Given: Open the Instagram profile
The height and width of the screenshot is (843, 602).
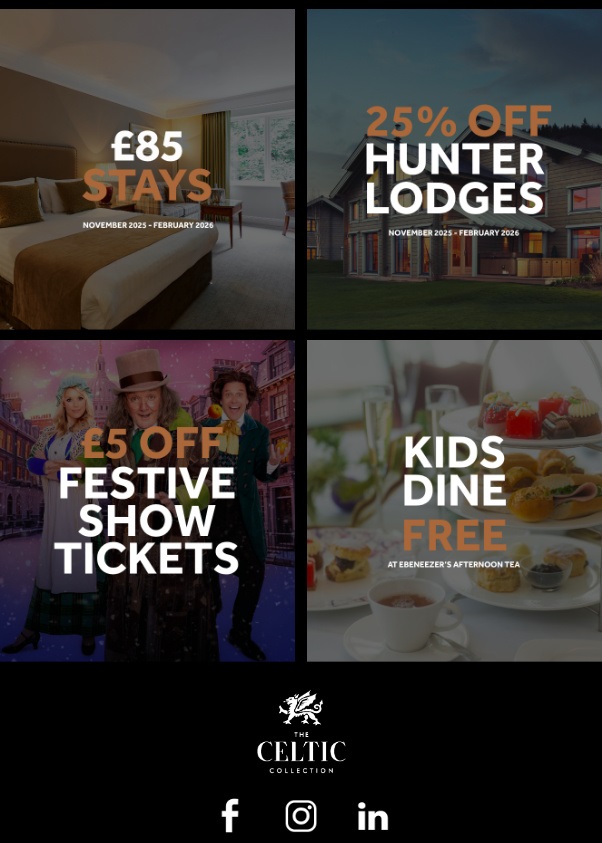Looking at the screenshot, I should pyautogui.click(x=301, y=816).
